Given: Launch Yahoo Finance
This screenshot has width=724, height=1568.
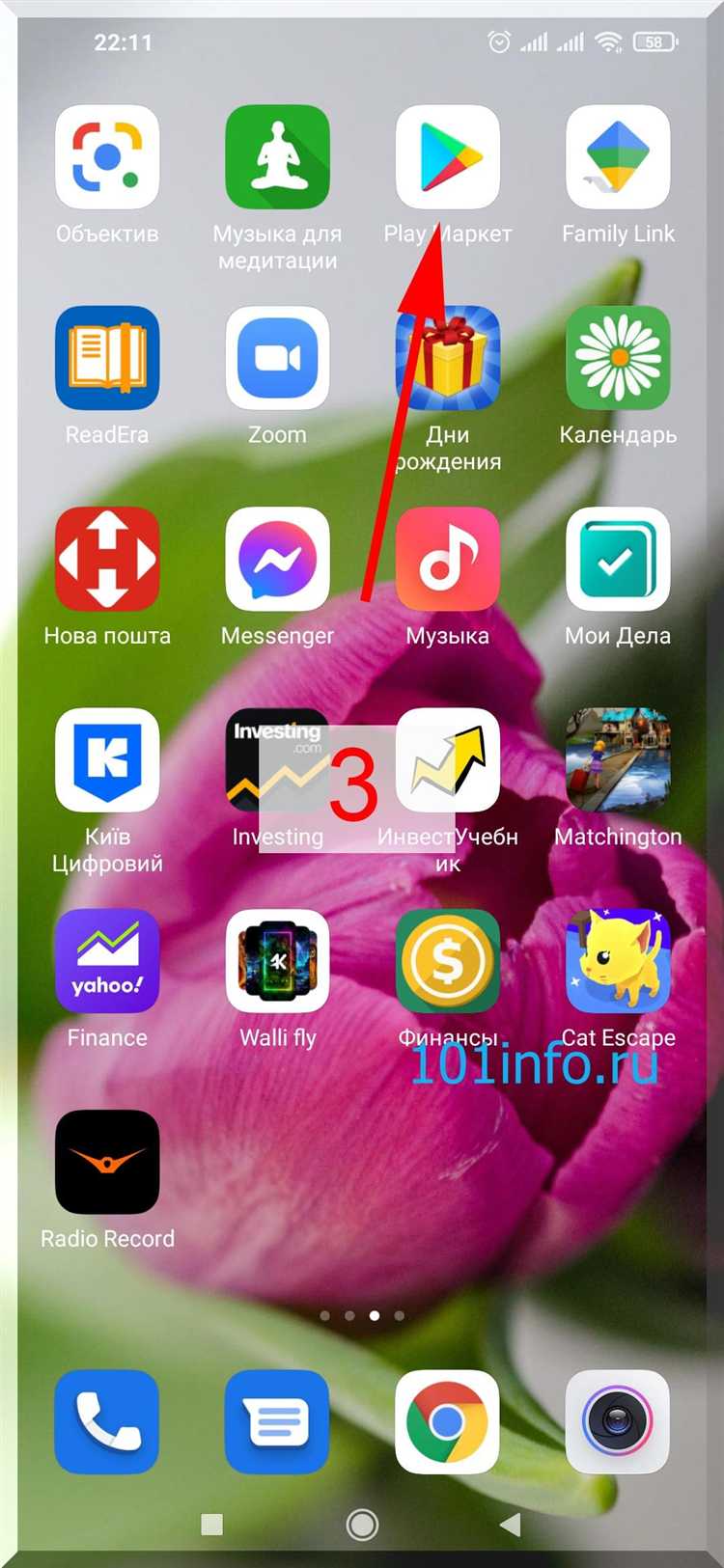Looking at the screenshot, I should (x=107, y=960).
